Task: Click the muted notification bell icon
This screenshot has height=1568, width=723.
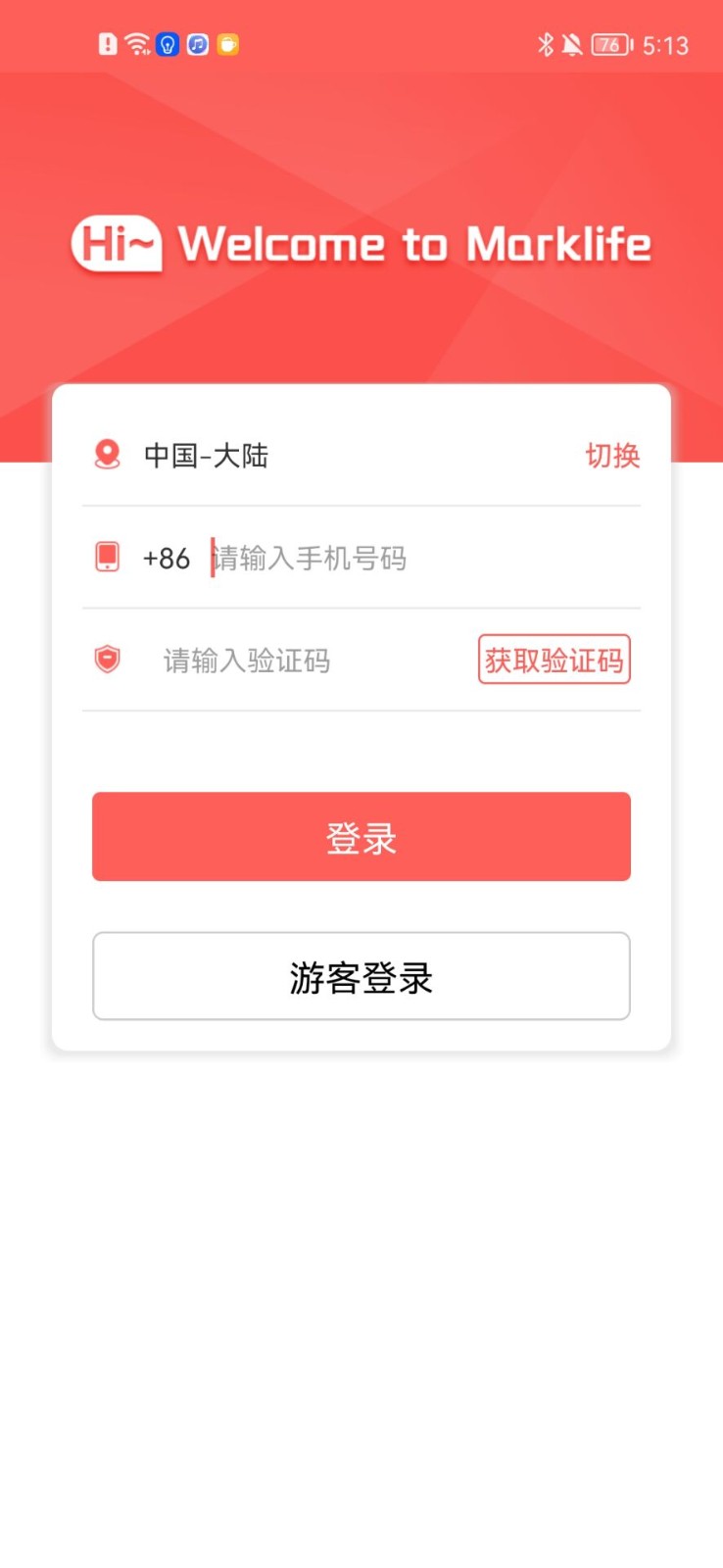Action: pos(573,43)
